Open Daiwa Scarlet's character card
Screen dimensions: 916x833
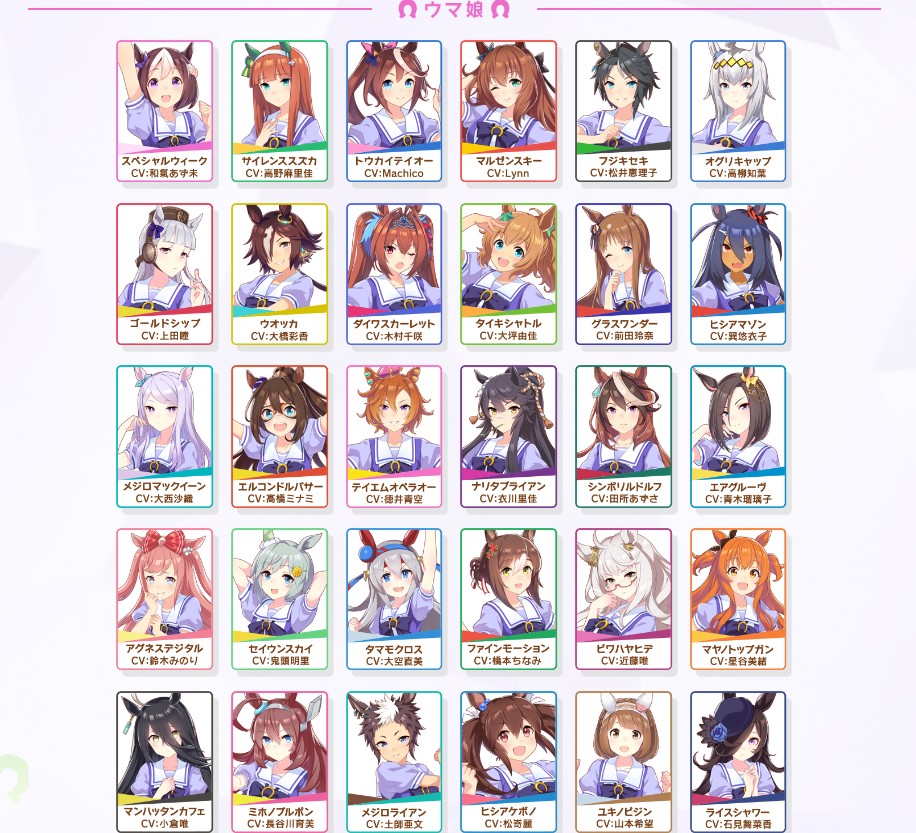pyautogui.click(x=394, y=273)
